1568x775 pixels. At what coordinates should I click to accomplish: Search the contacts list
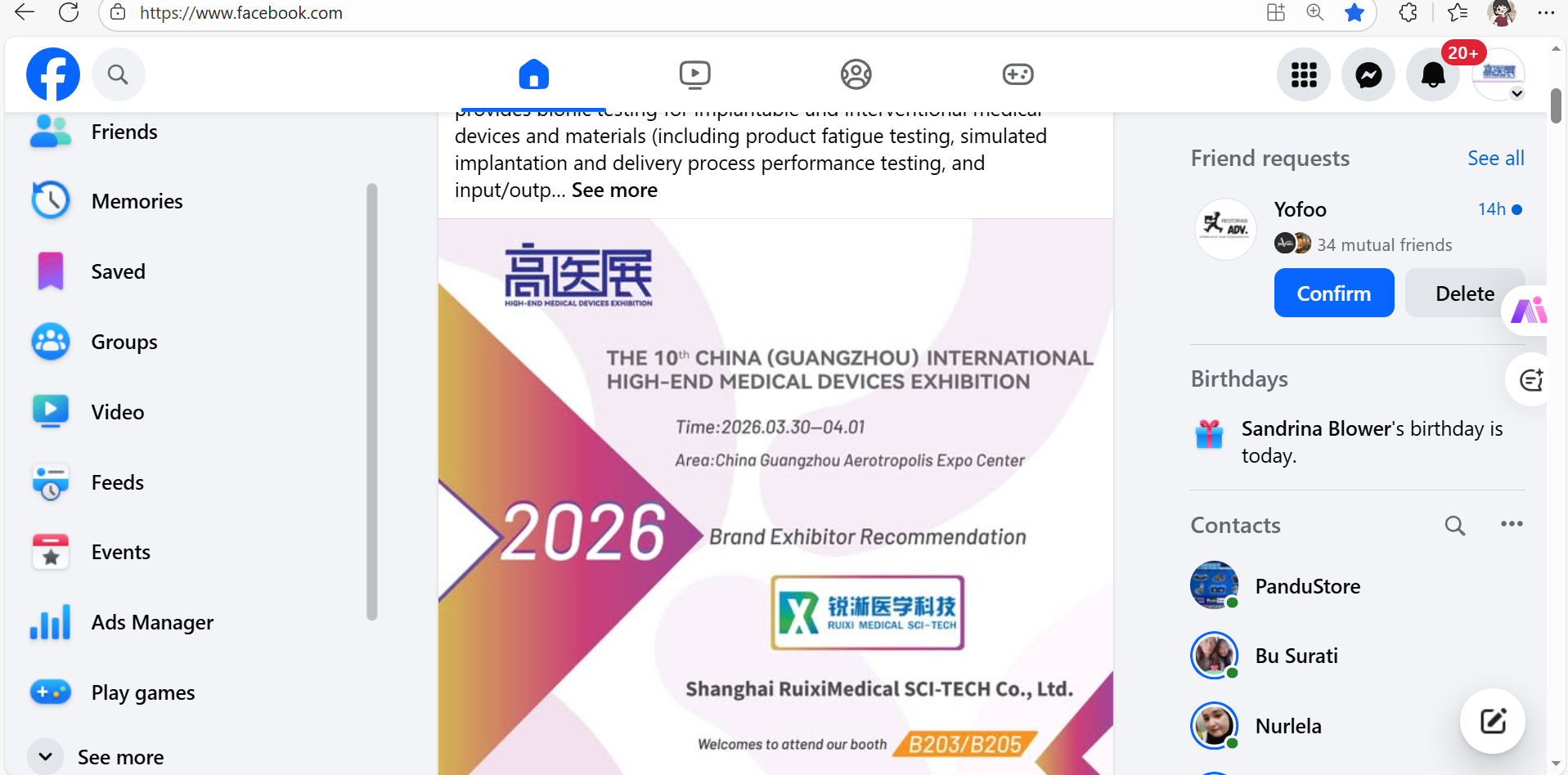[x=1454, y=525]
